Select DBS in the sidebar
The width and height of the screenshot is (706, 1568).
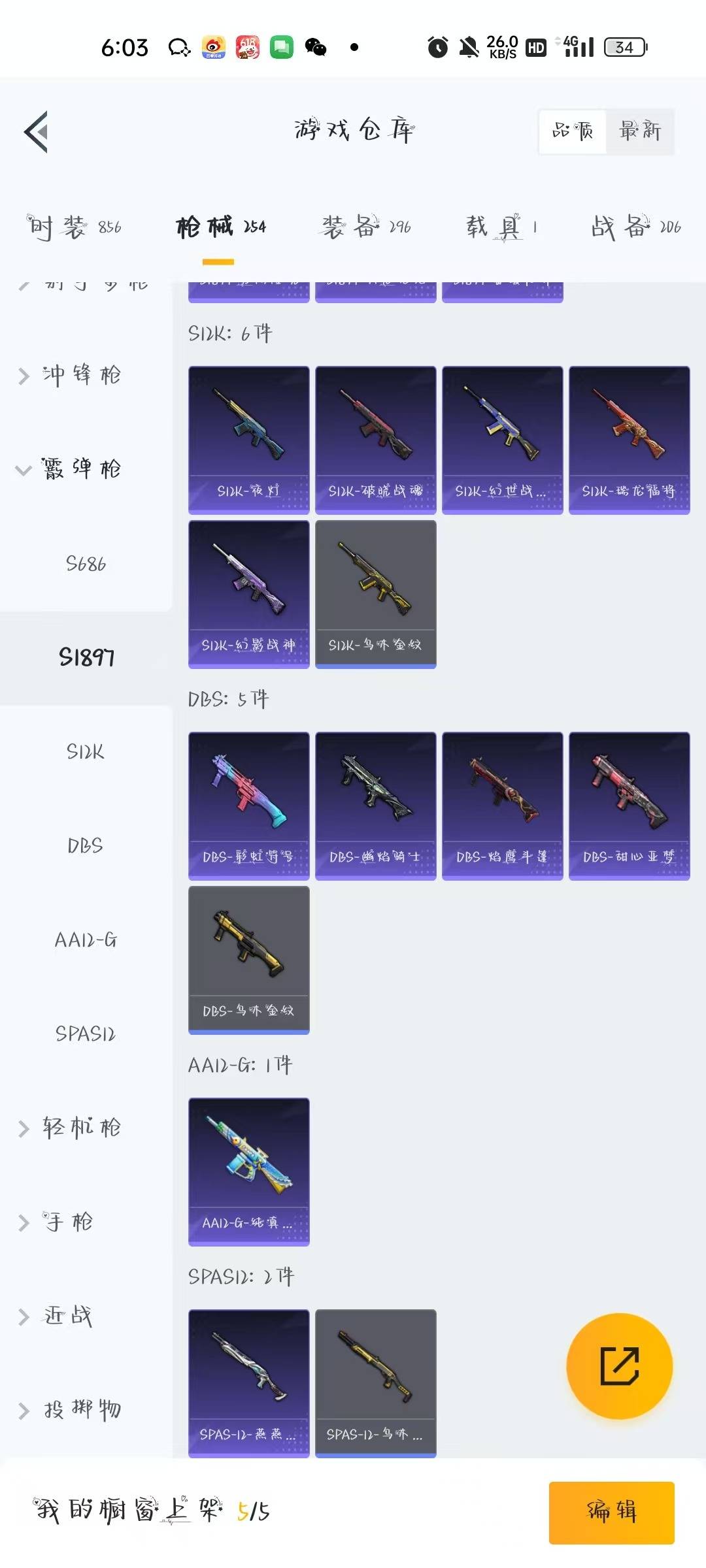[86, 845]
